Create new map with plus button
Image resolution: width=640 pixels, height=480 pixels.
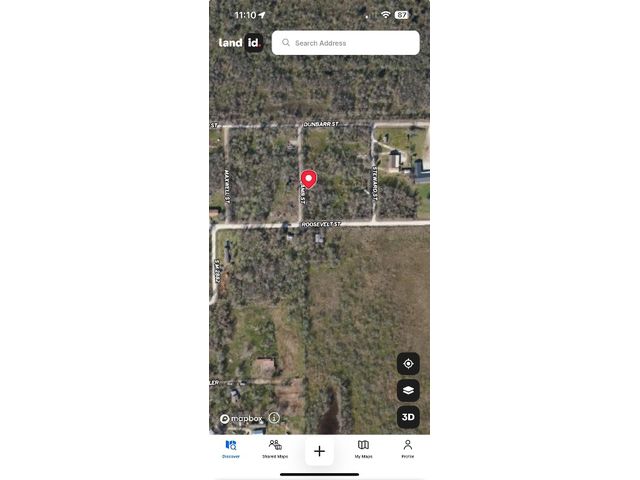click(x=319, y=451)
